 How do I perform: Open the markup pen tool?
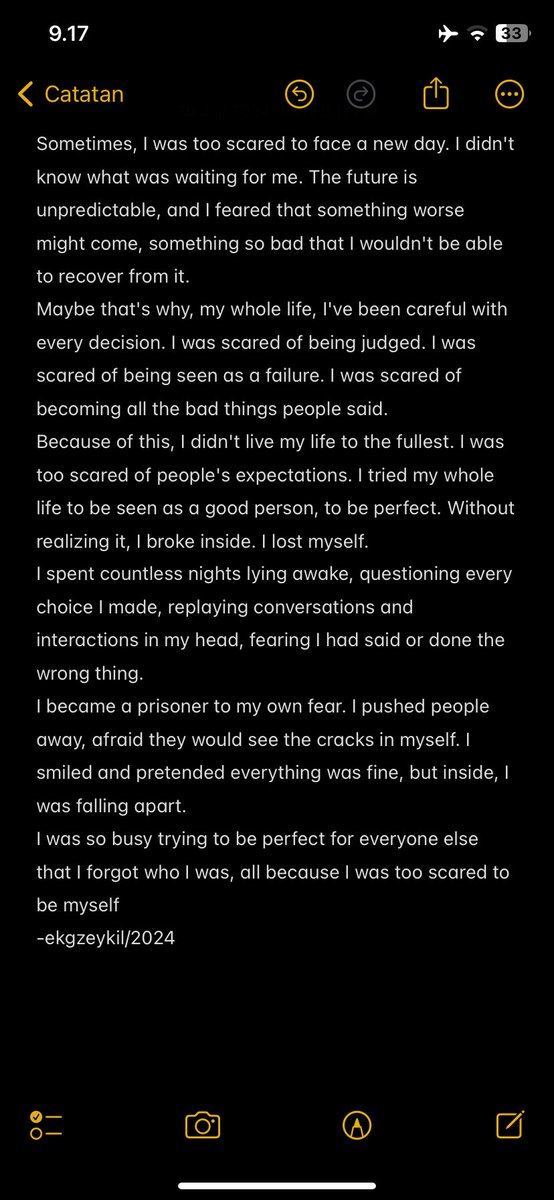click(357, 1126)
